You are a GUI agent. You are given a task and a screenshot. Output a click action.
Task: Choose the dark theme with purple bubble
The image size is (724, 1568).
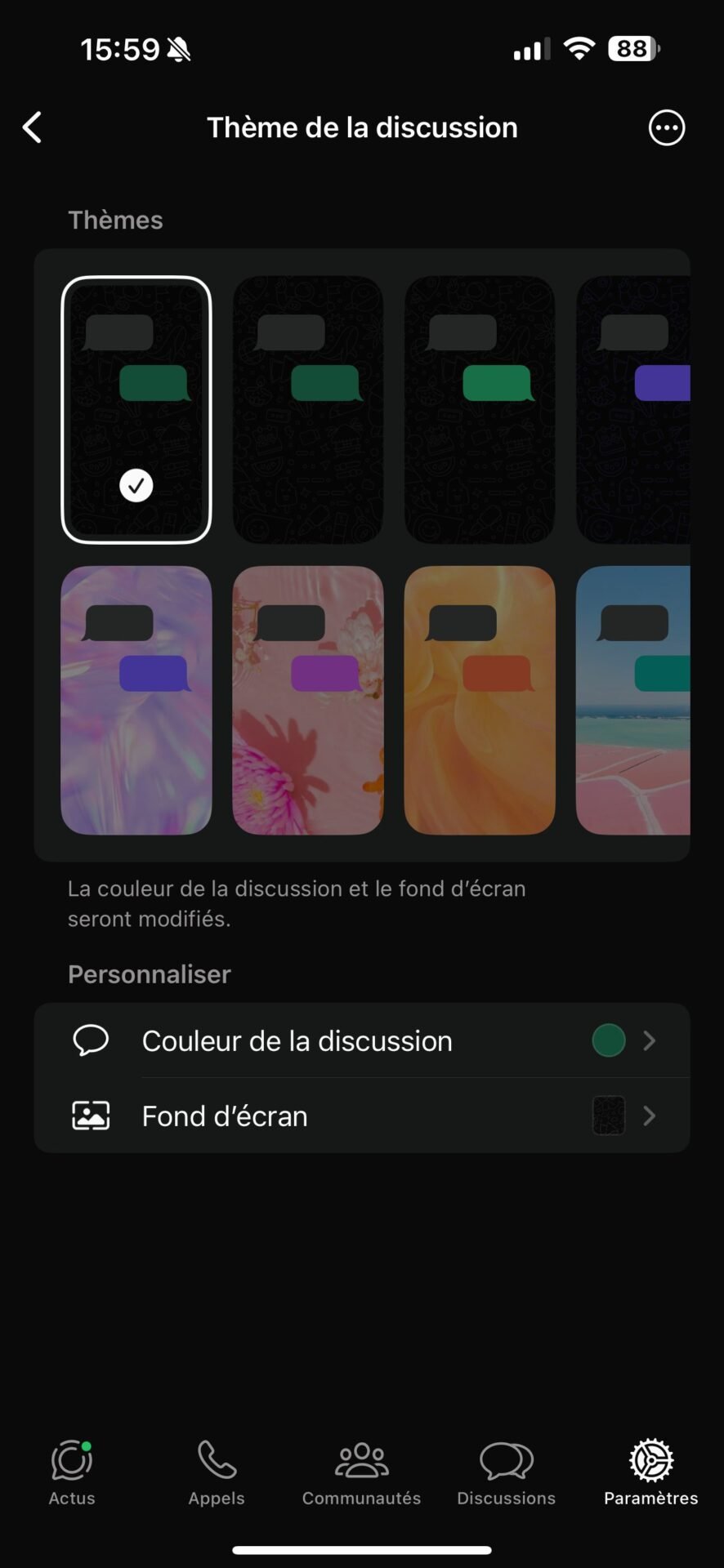(x=633, y=409)
